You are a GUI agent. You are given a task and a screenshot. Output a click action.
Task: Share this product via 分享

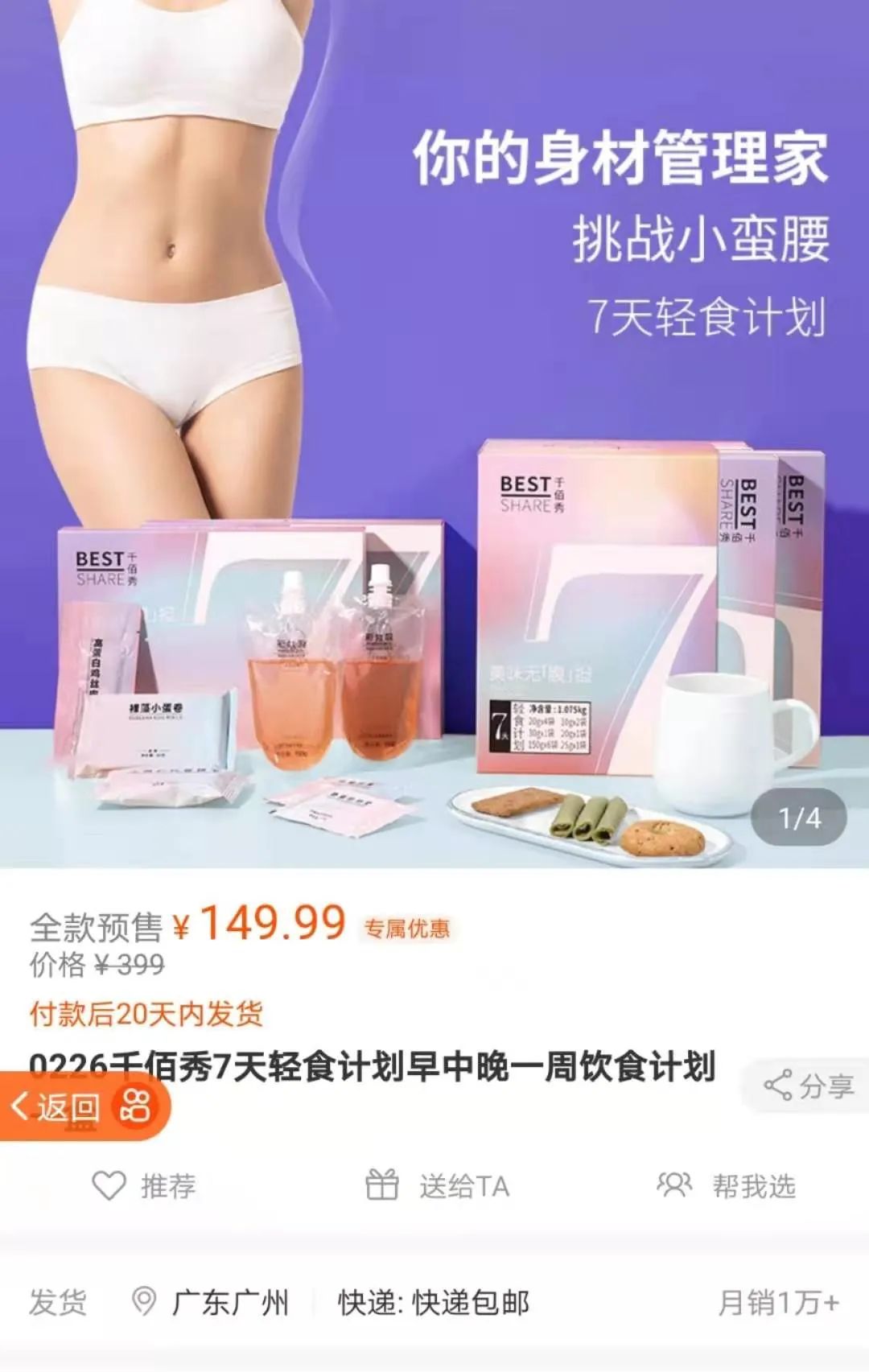pyautogui.click(x=809, y=1086)
